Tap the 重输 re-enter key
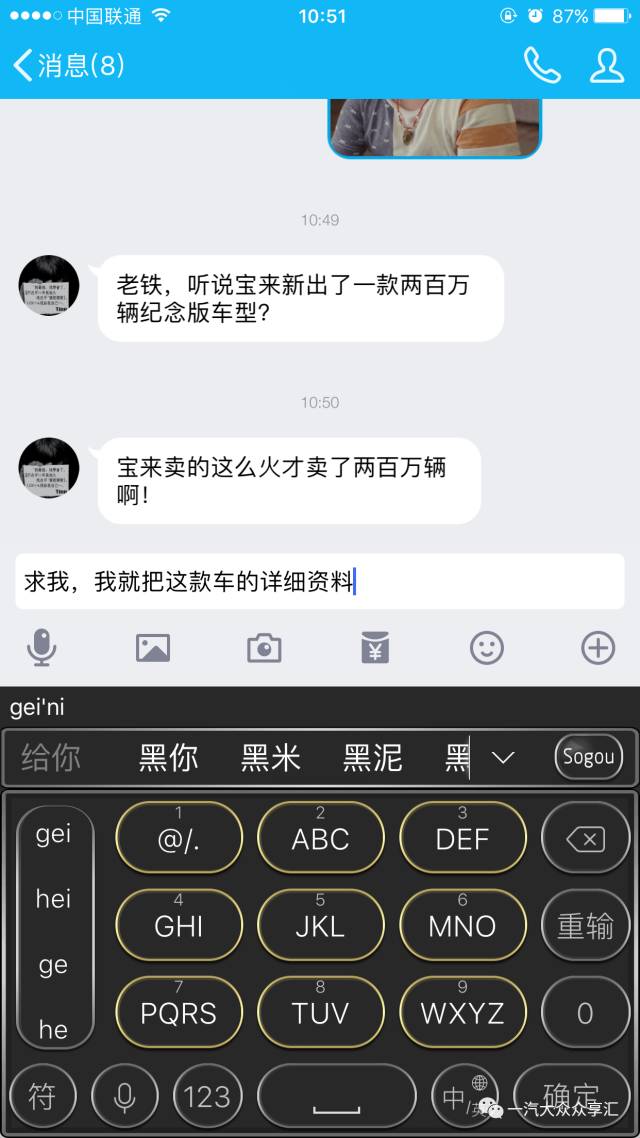Screen dimensions: 640x1138 click(585, 926)
